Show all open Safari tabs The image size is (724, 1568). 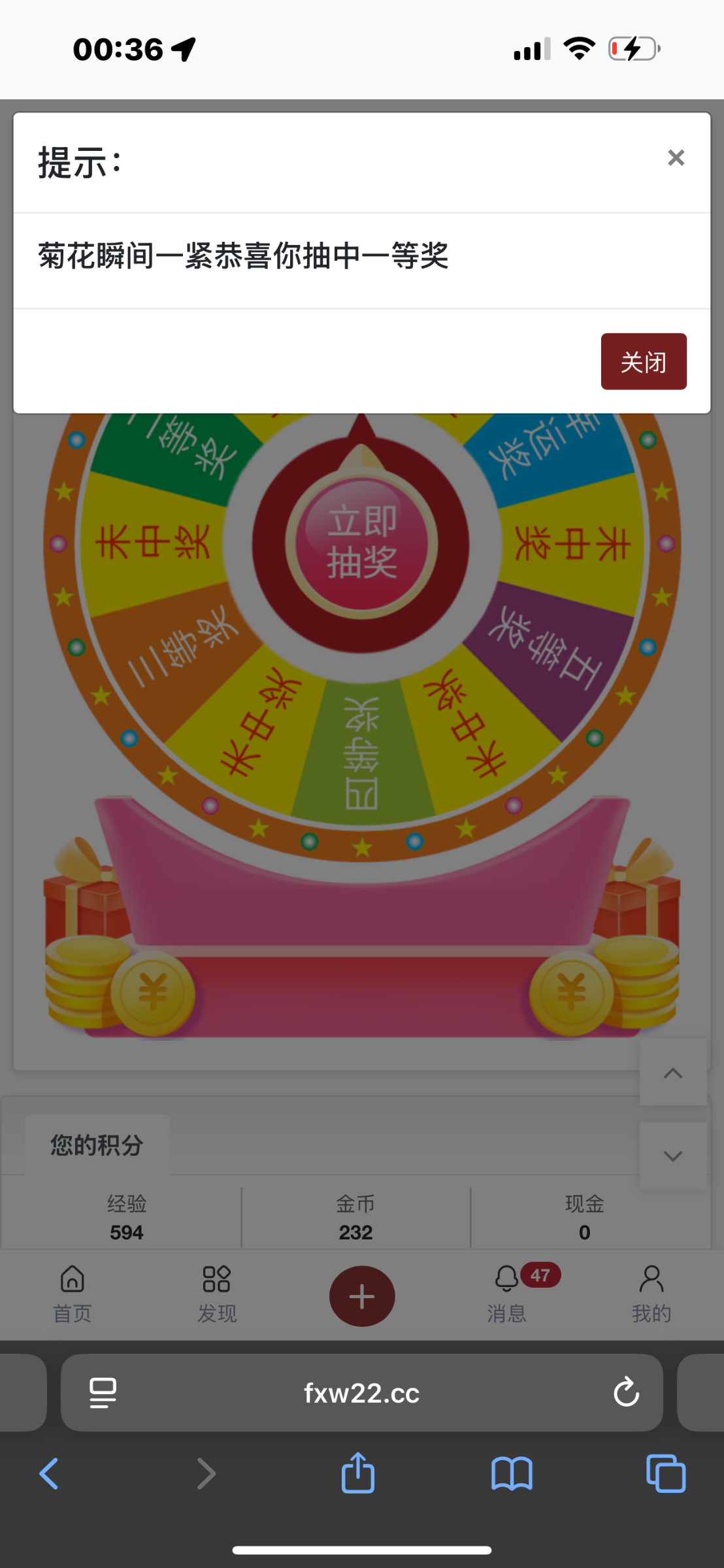pyautogui.click(x=665, y=1473)
